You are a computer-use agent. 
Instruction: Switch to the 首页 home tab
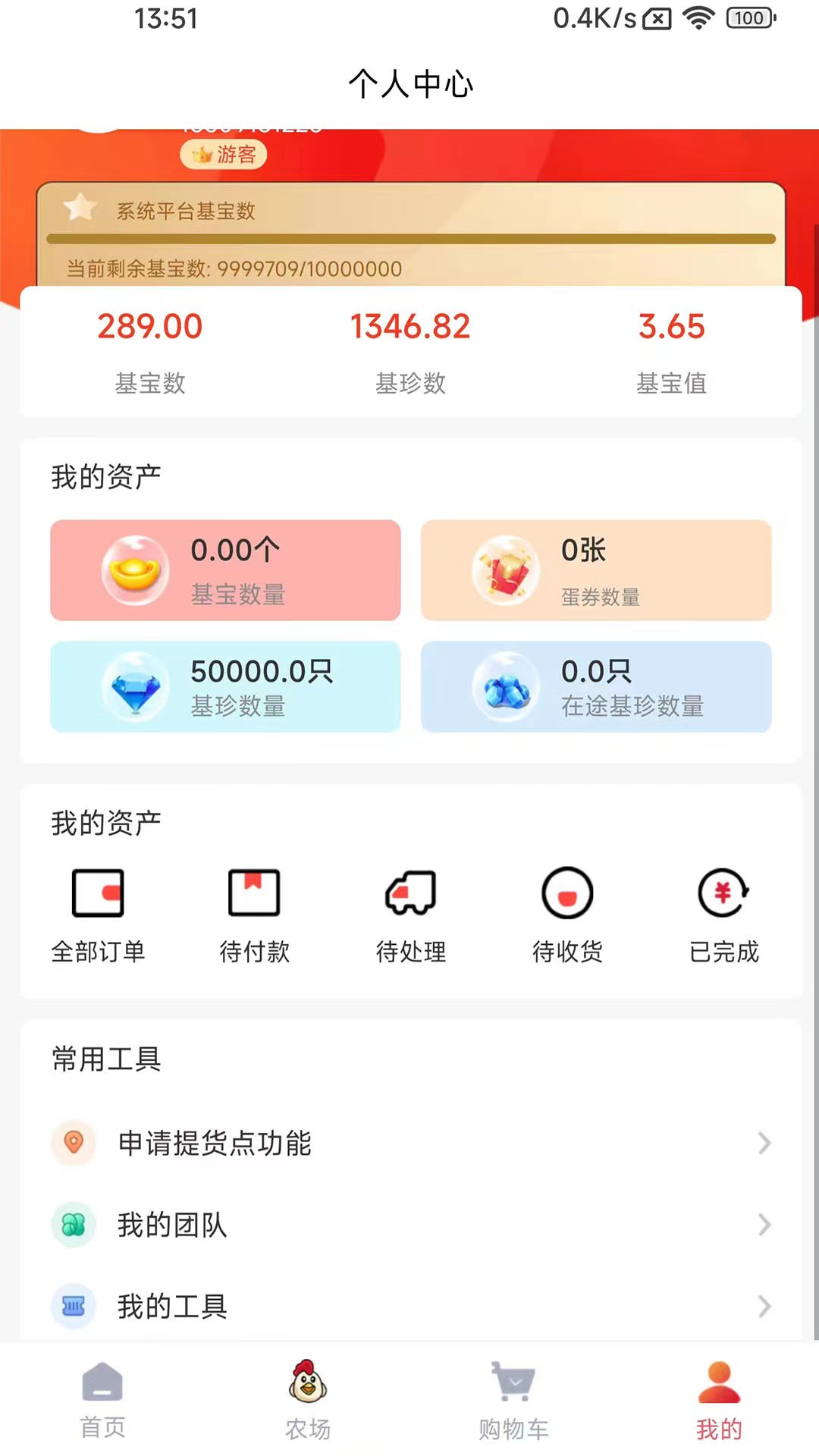tap(102, 1400)
